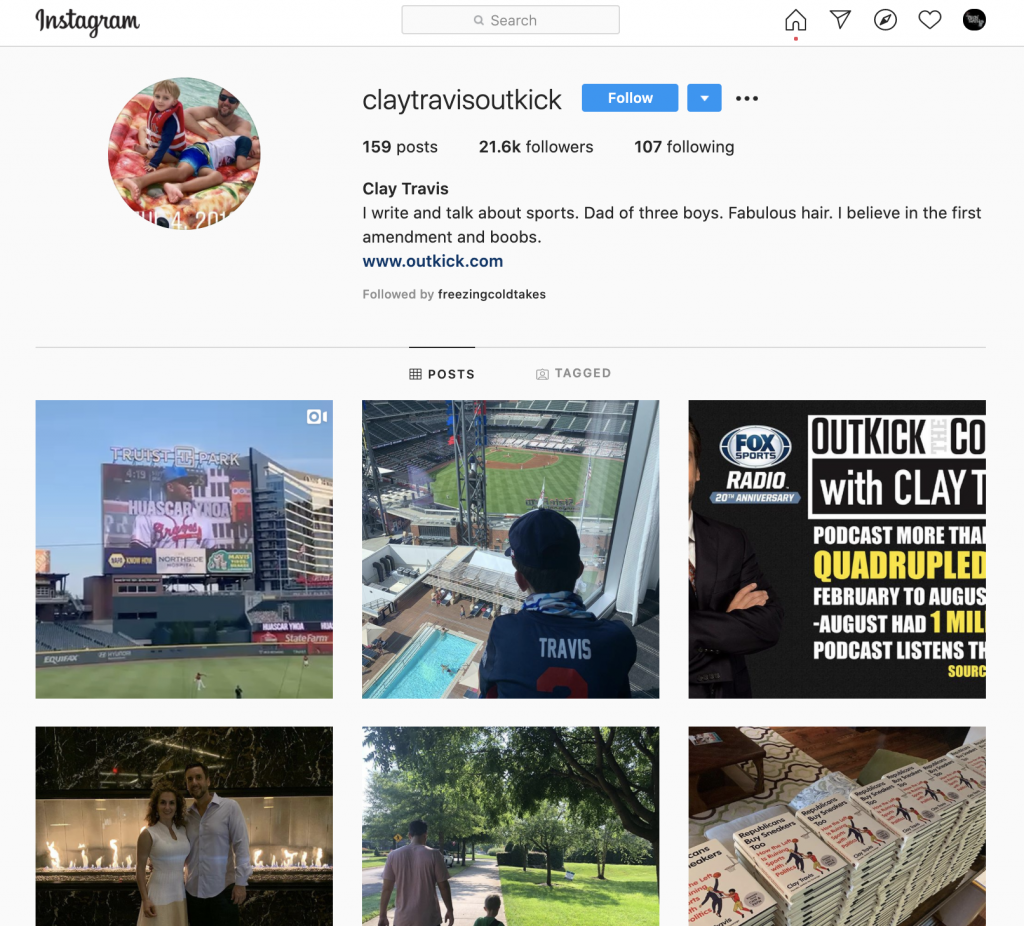This screenshot has height=926, width=1024.
Task: View the 107 following list
Action: coord(684,147)
